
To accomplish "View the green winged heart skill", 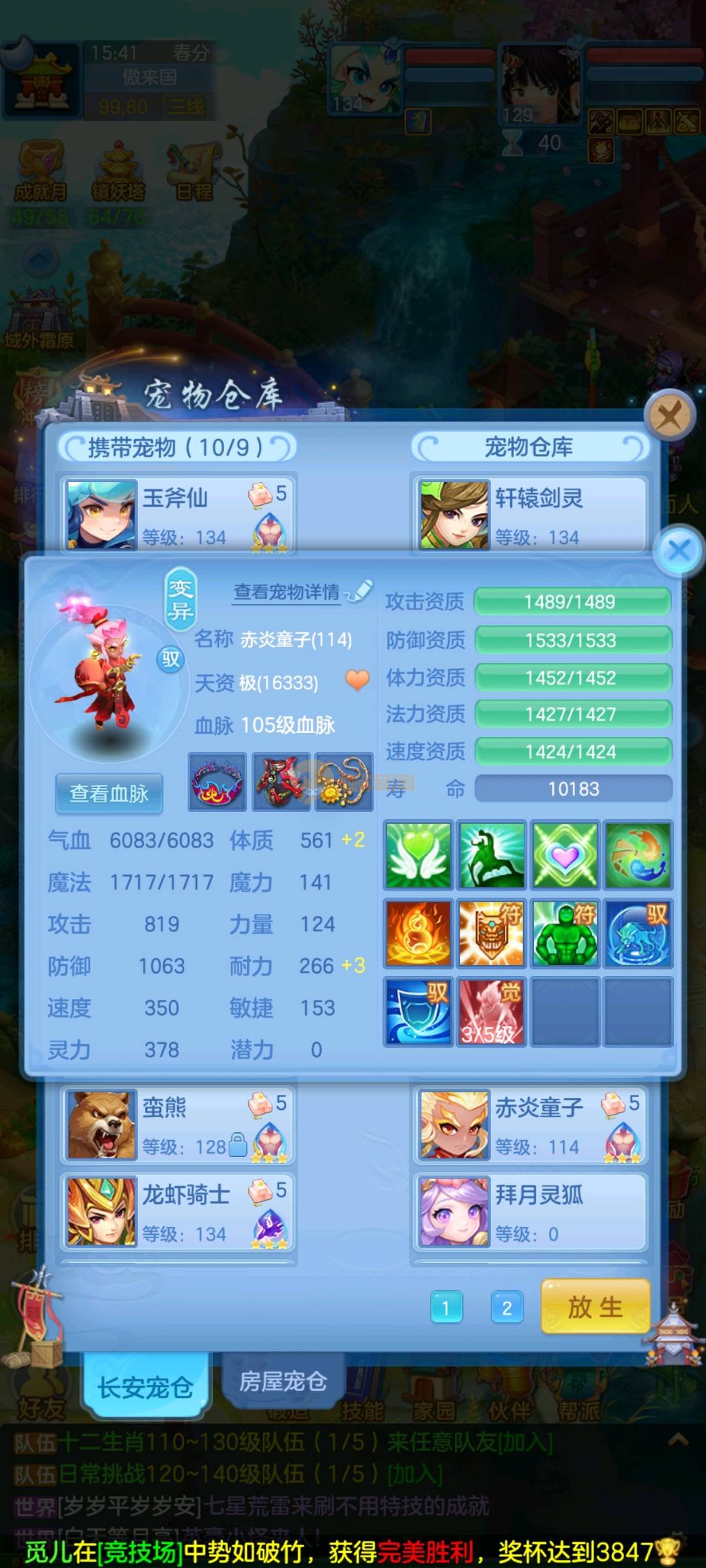I will (x=418, y=855).
